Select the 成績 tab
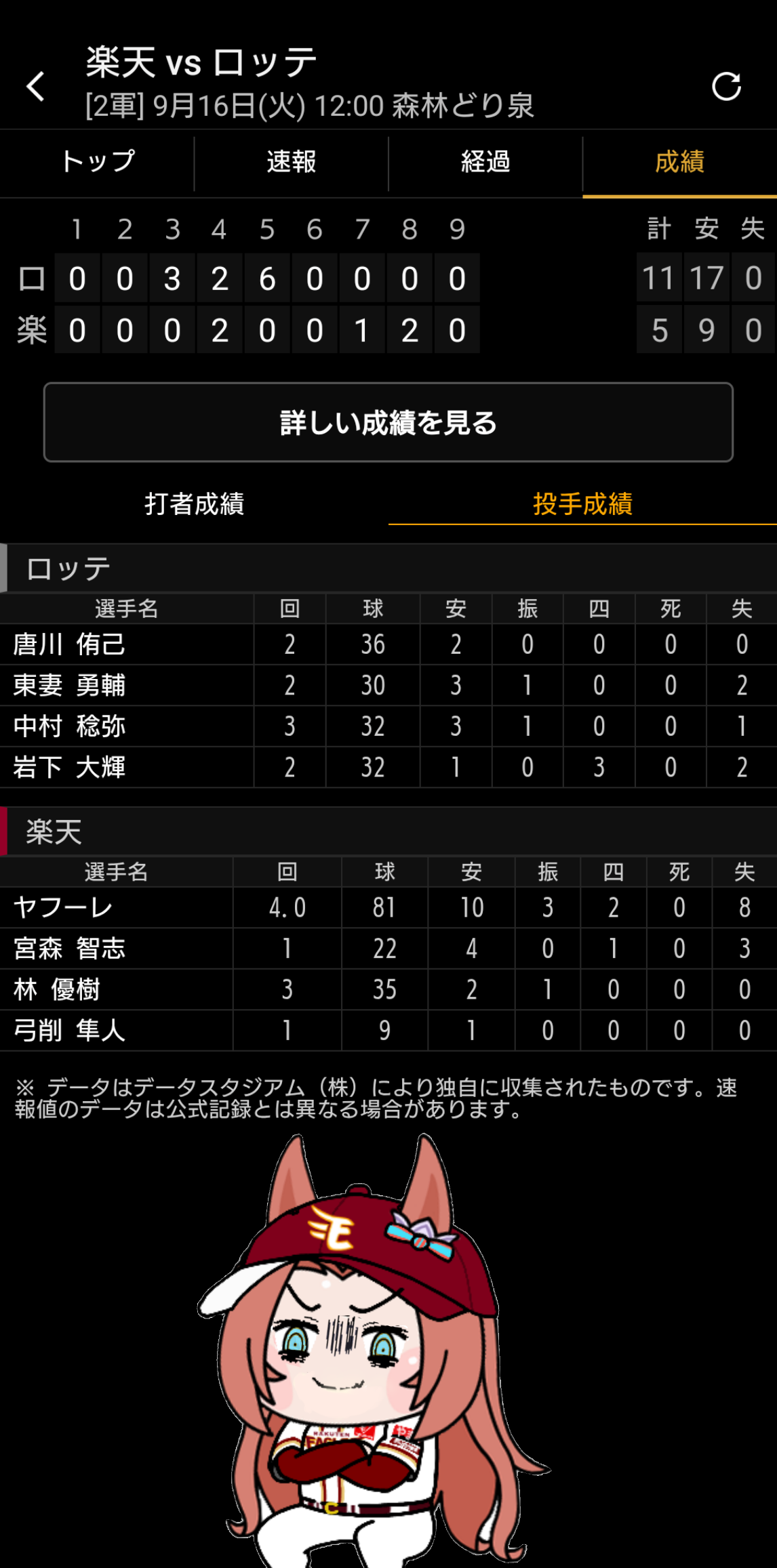 [x=680, y=163]
